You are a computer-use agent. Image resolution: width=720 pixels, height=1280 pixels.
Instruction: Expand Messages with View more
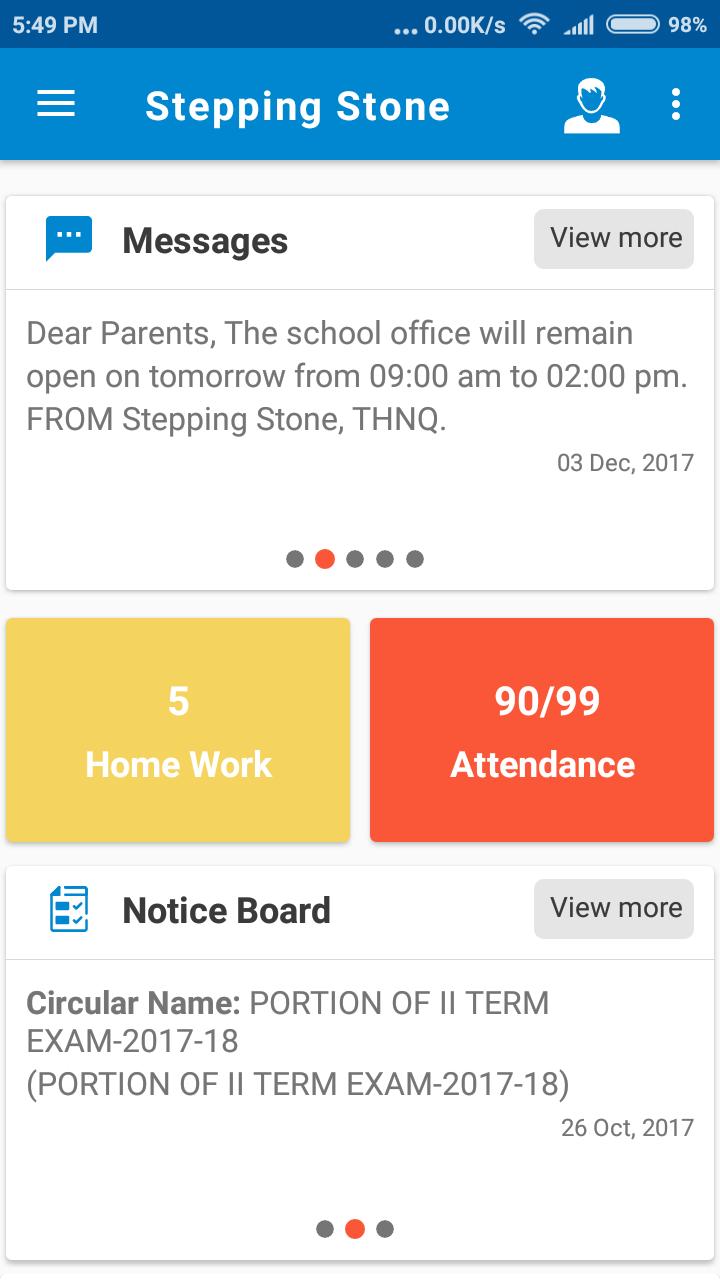click(613, 238)
